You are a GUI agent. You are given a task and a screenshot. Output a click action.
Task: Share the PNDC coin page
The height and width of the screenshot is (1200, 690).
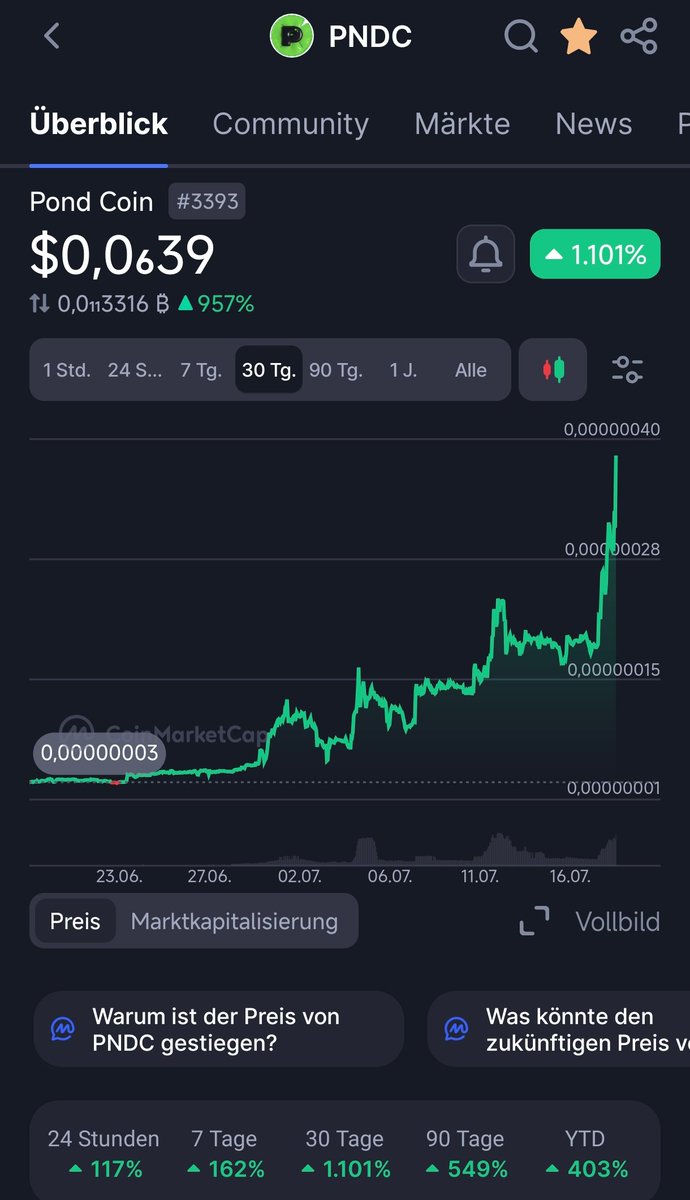click(638, 38)
